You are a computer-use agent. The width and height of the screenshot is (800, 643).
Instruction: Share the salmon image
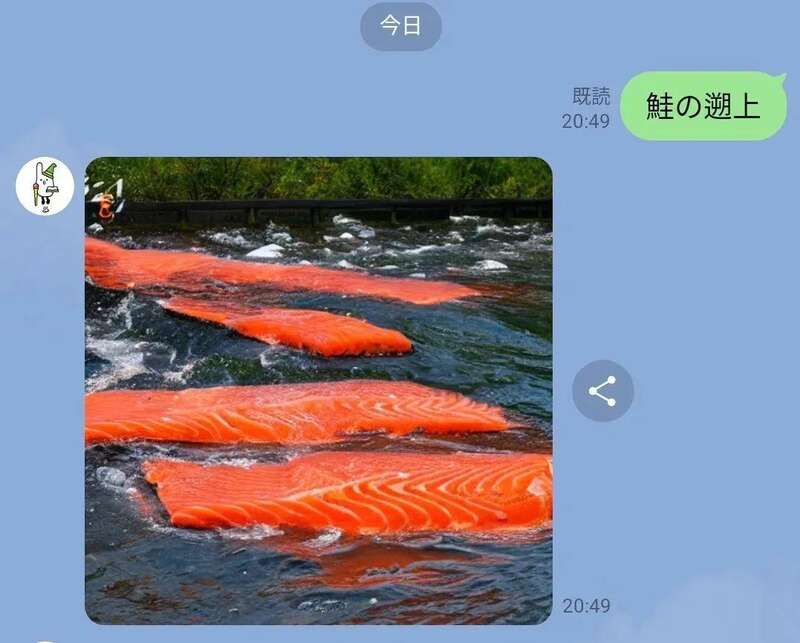click(602, 391)
